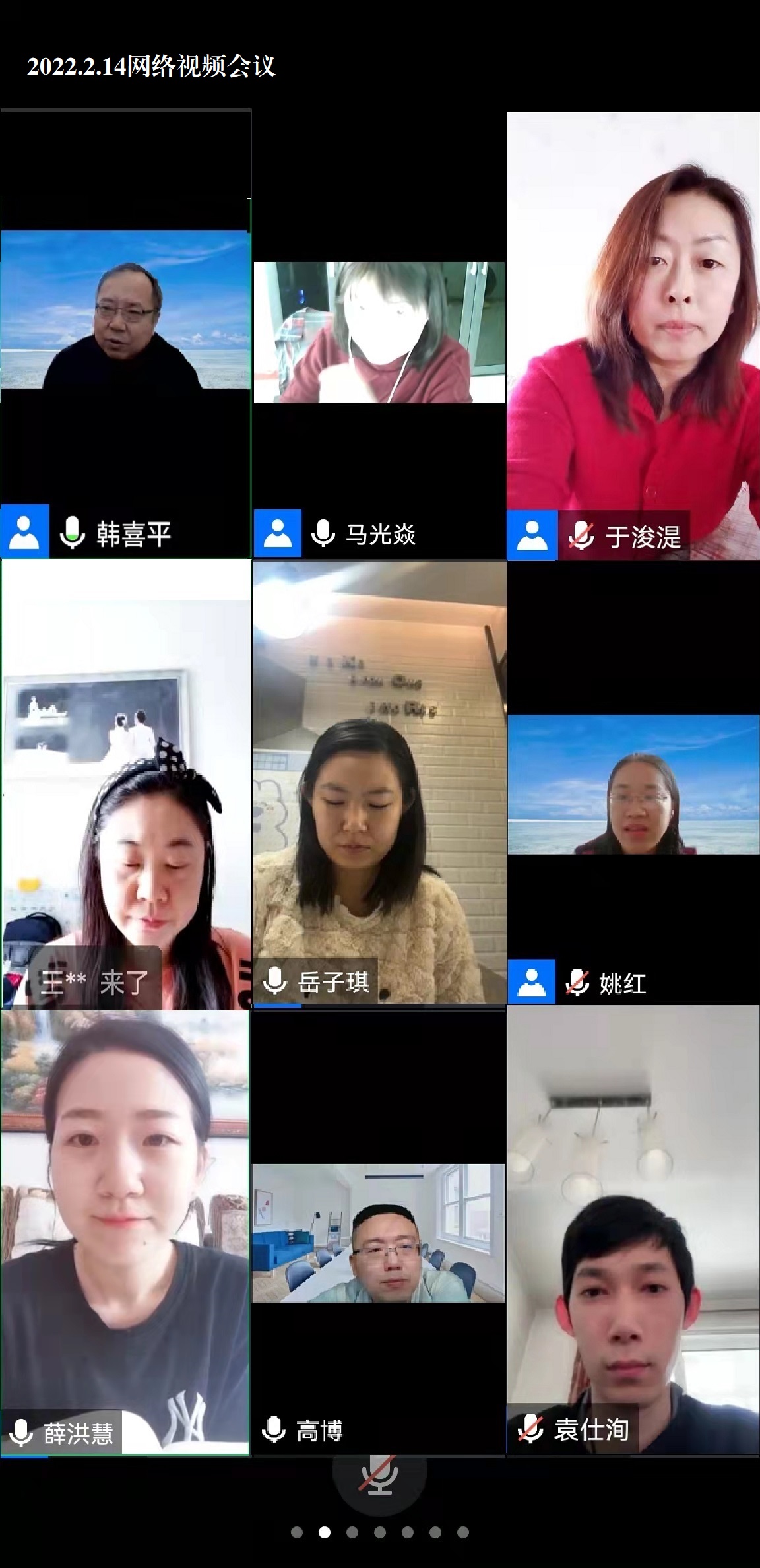
Task: Open 薛洪慧's video tile
Action: click(125, 1231)
